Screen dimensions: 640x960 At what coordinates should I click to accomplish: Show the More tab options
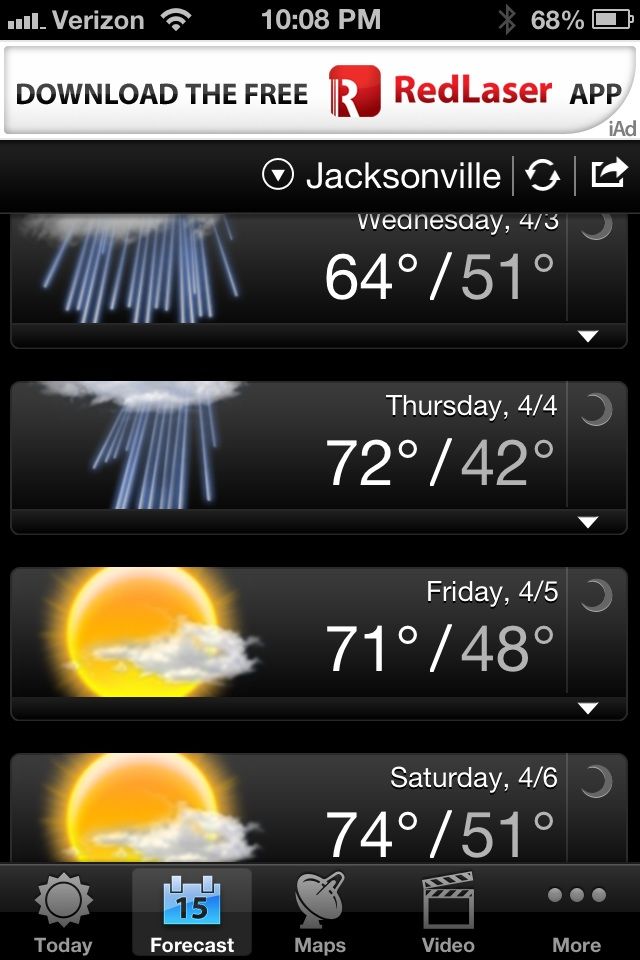click(x=577, y=913)
